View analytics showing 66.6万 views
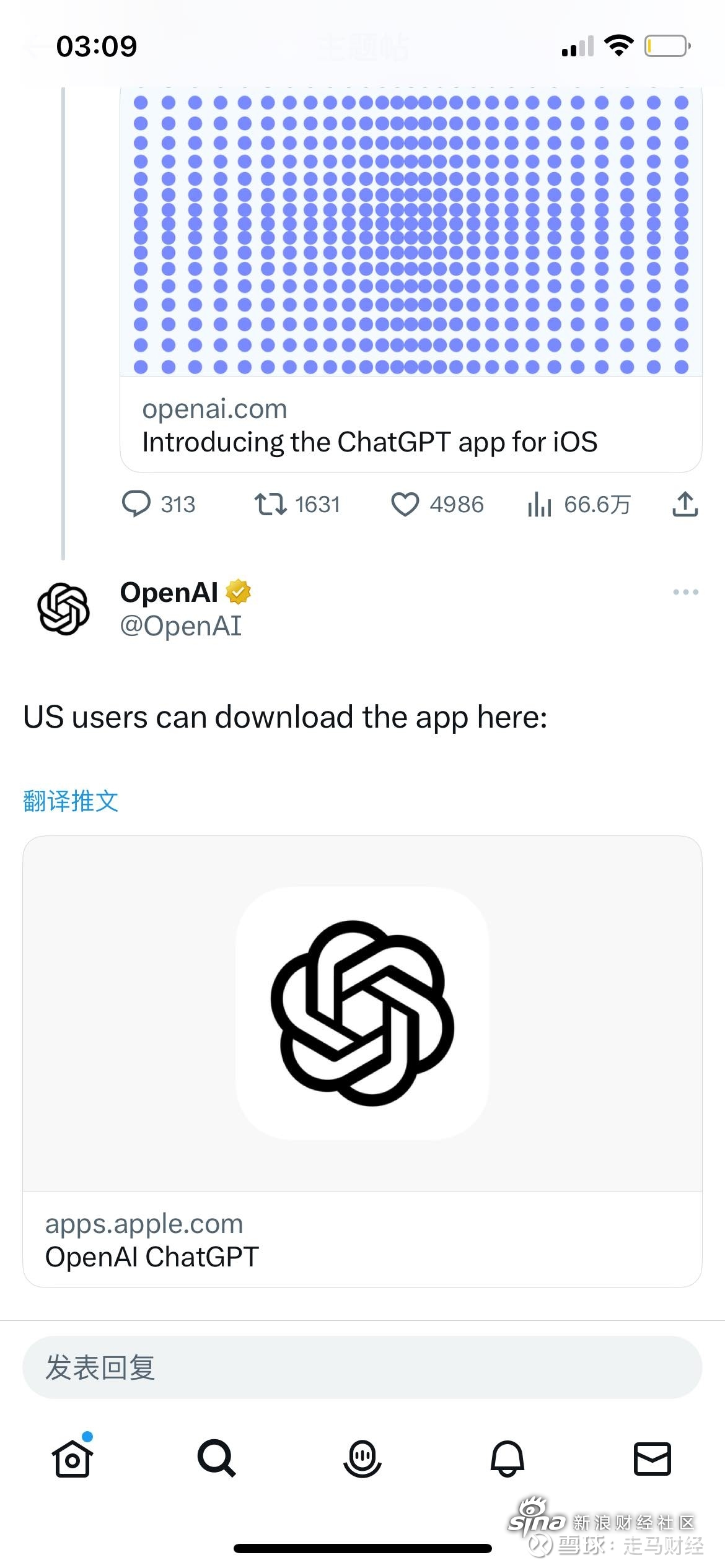Screen dimensions: 725x1568 coord(540,504)
